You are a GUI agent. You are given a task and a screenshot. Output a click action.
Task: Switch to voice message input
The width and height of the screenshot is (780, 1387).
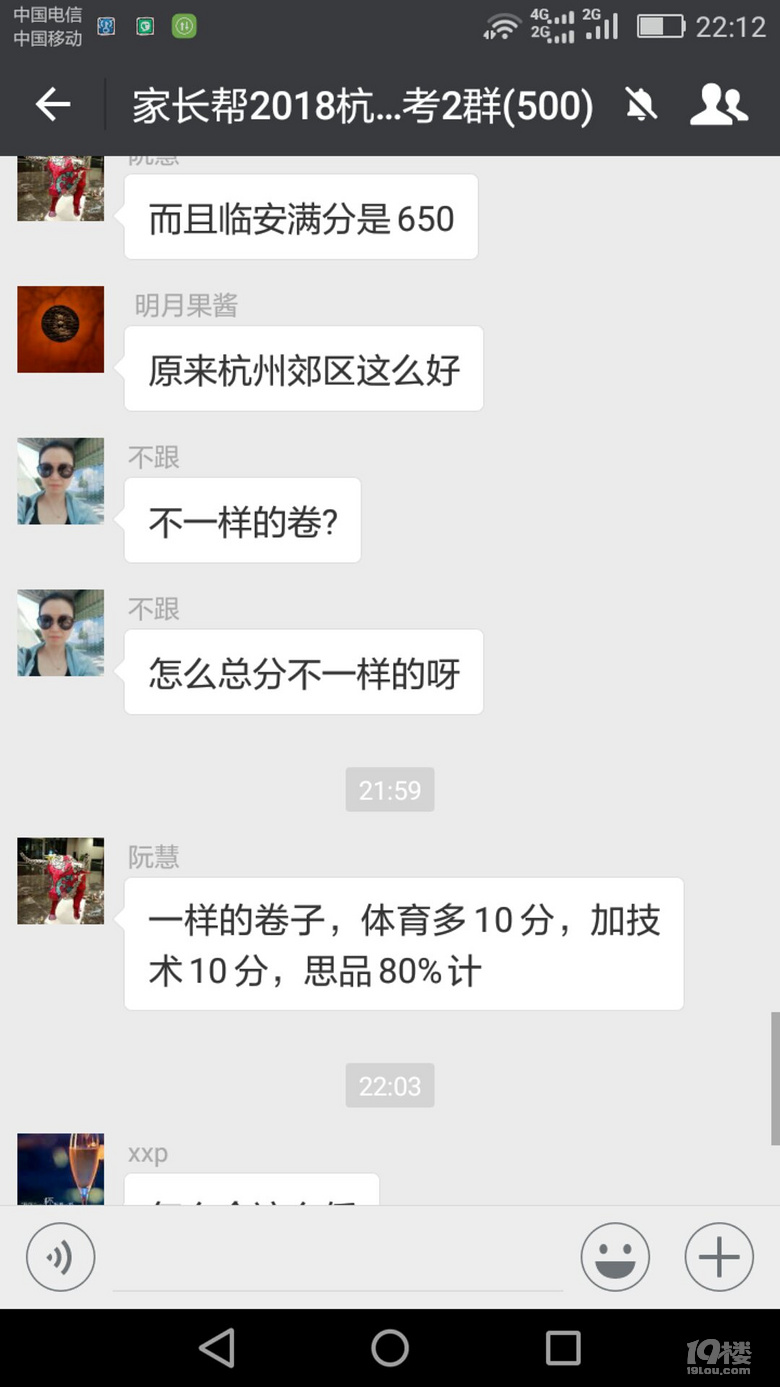tap(61, 1257)
